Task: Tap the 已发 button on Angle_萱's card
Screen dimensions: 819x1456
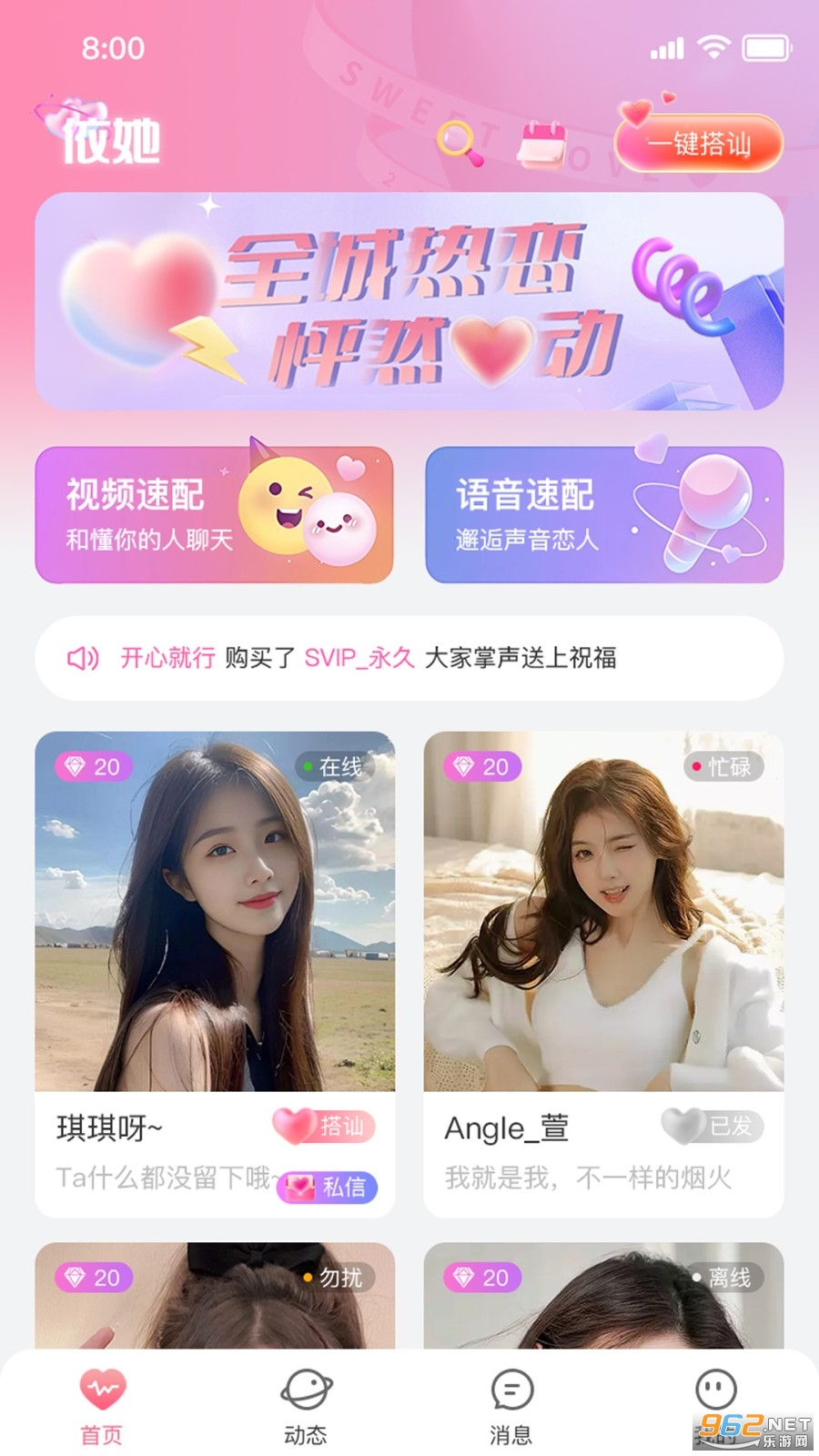Action: point(713,1127)
